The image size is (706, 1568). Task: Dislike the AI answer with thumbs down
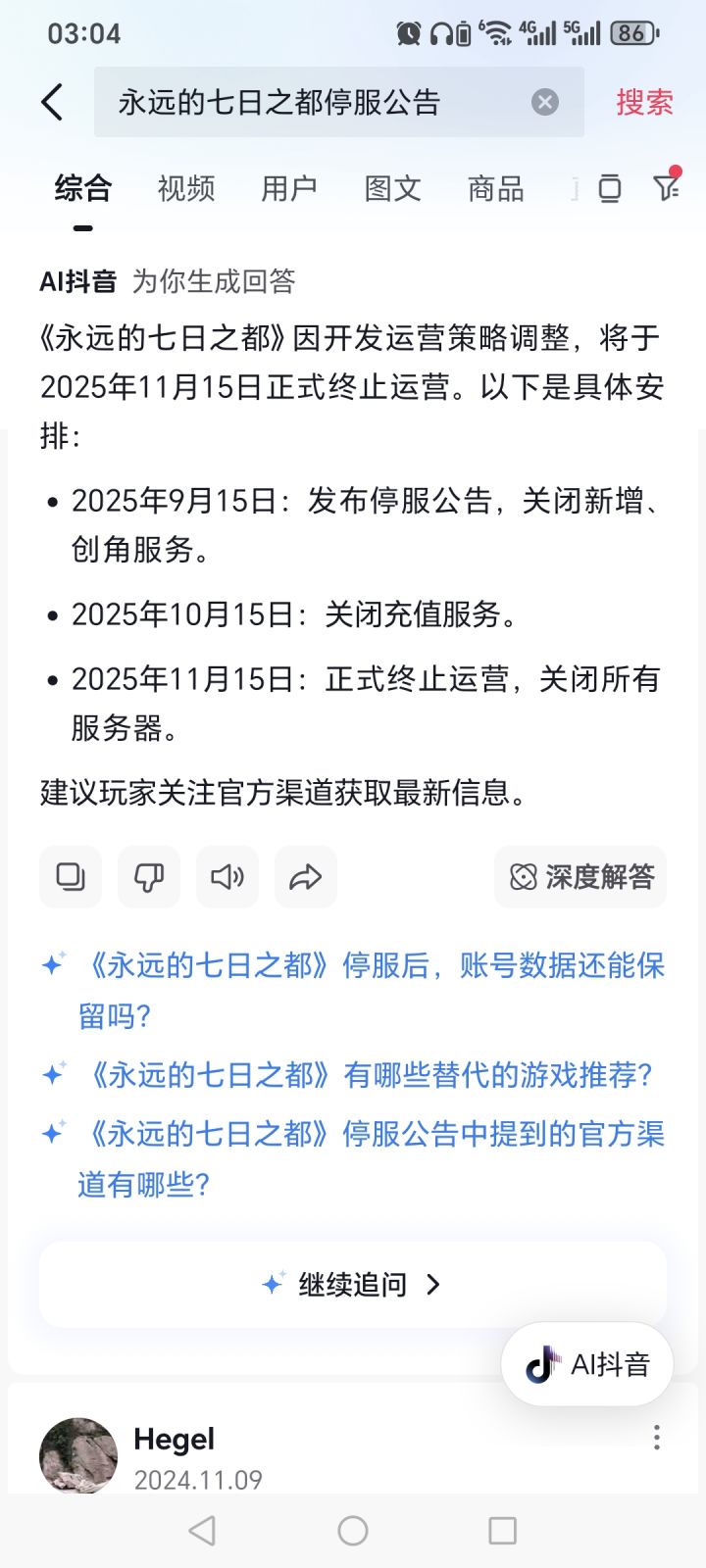(149, 876)
